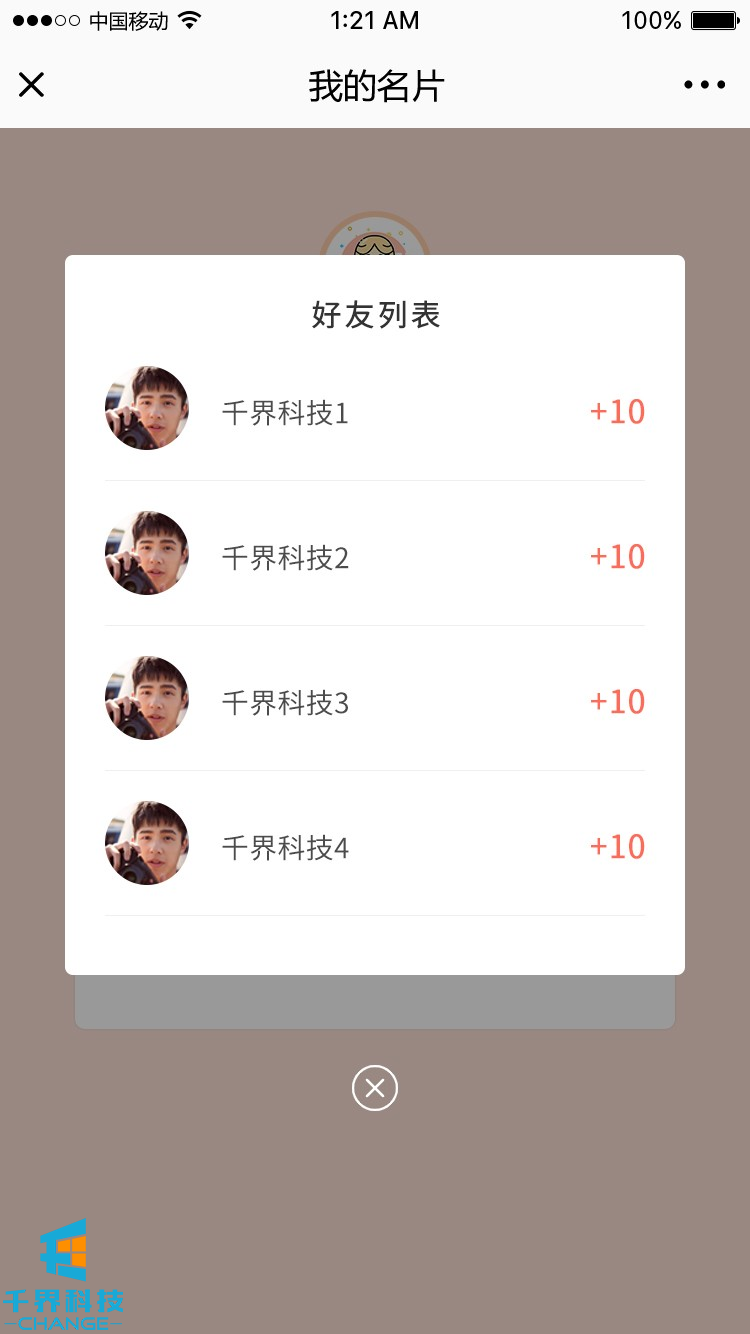
Task: Dismiss the 好友列表 popup
Action: pyautogui.click(x=375, y=1088)
